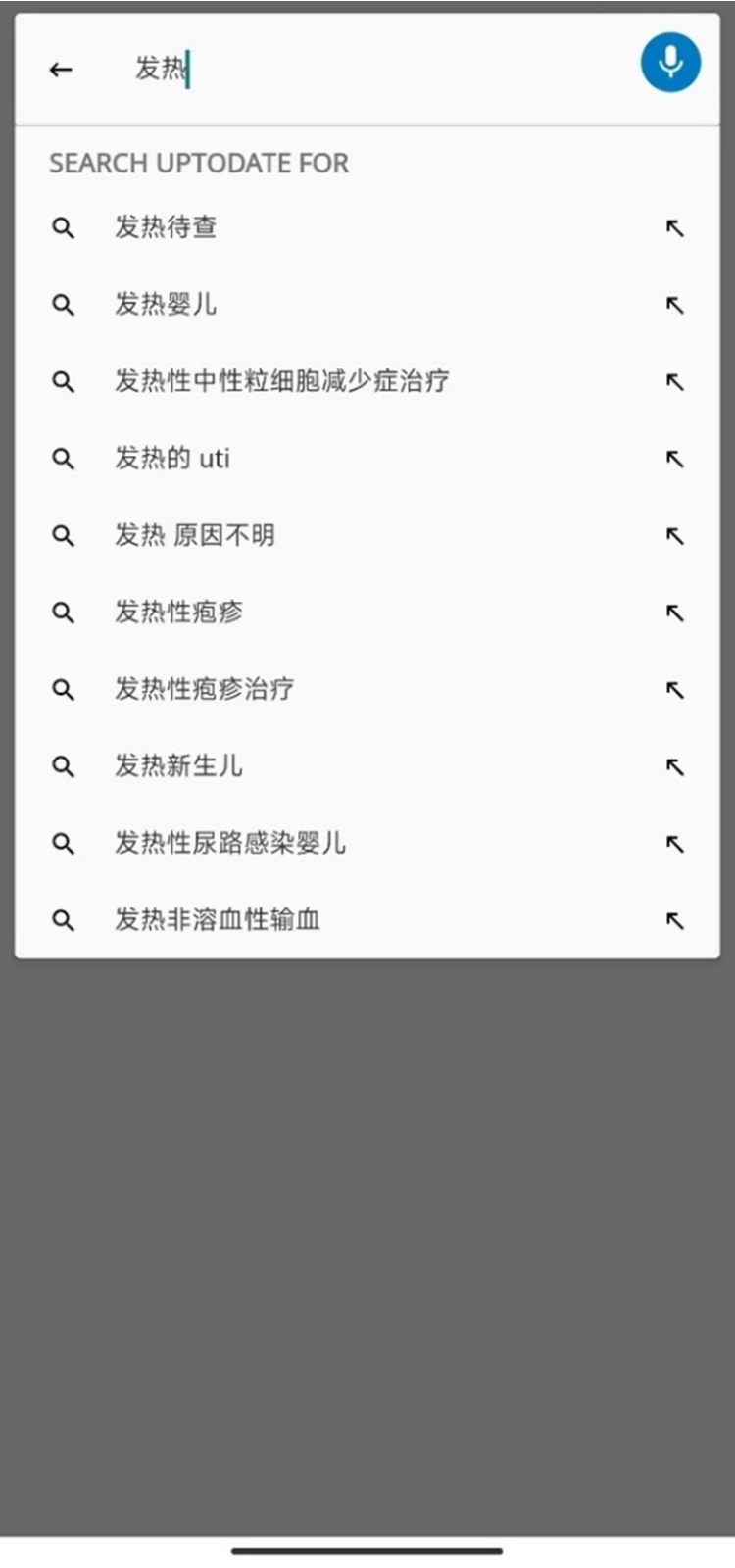
Task: Tap the magnifier icon beside 发热待查
Action: 64,227
